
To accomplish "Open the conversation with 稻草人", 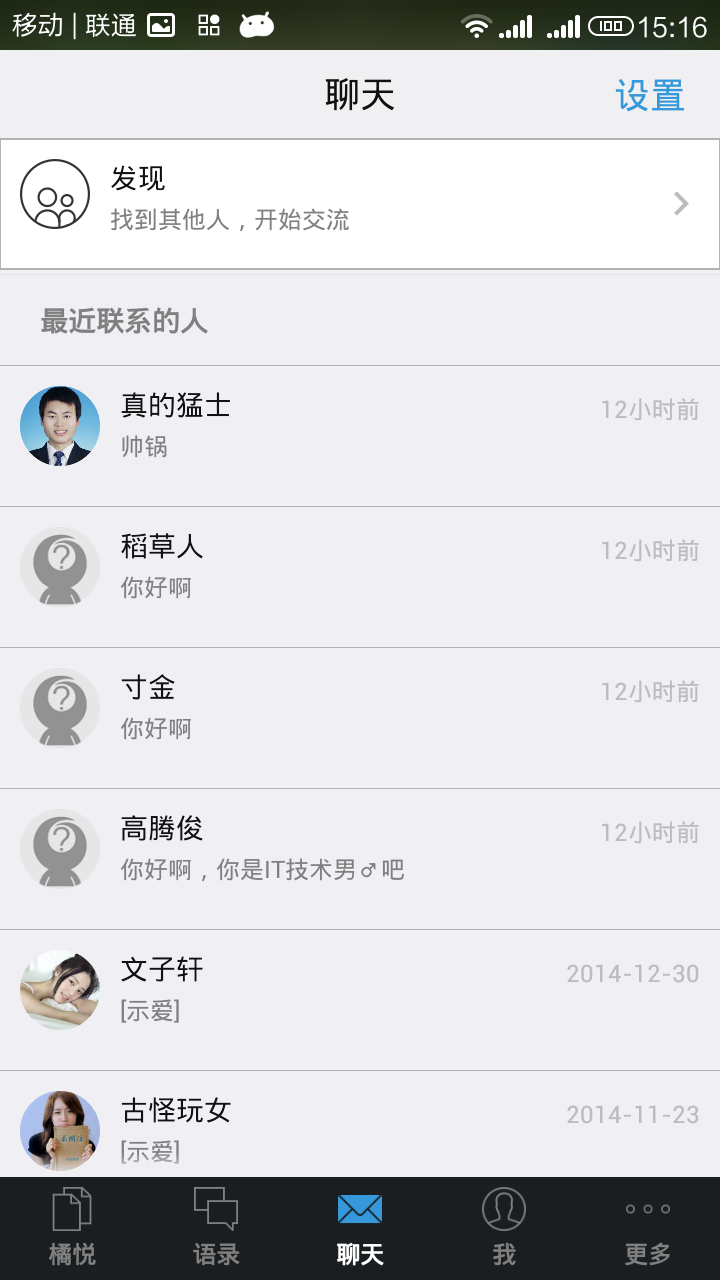I will click(360, 577).
